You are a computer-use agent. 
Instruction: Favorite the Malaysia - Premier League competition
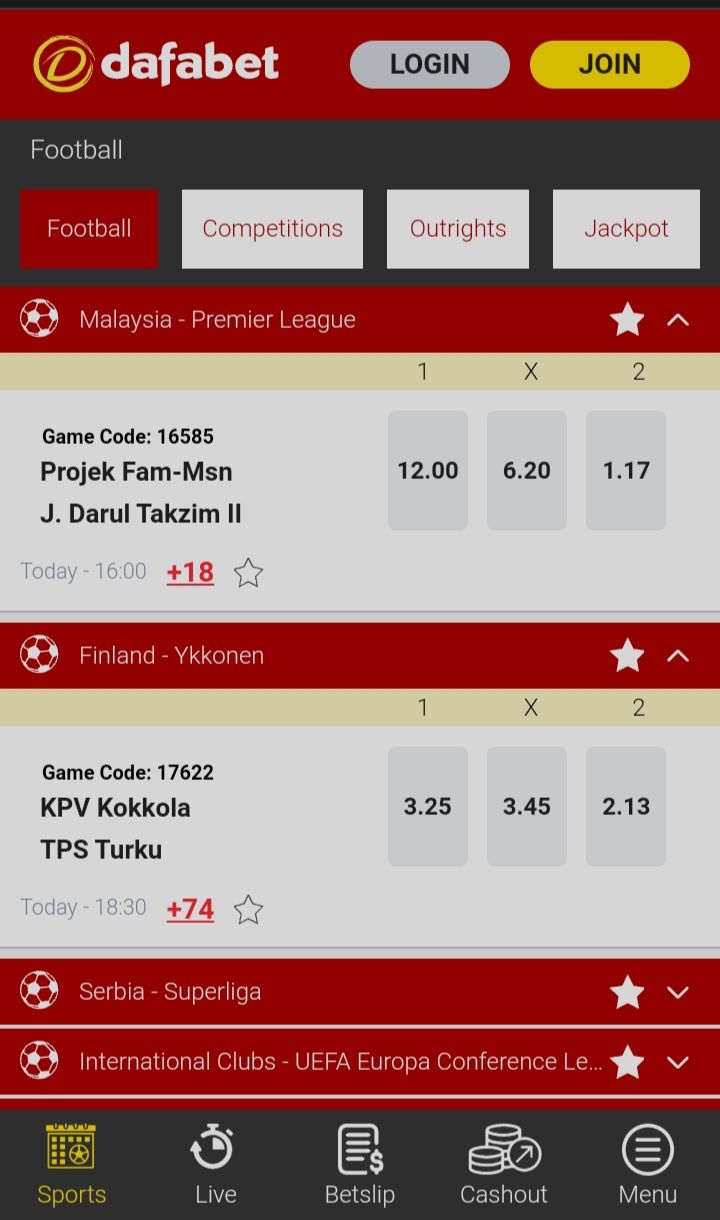[627, 320]
